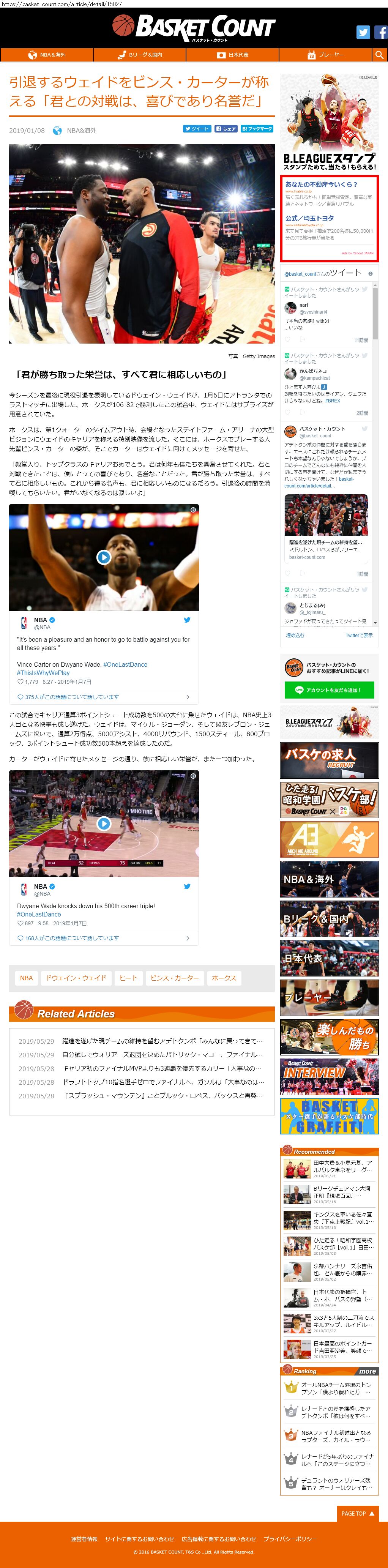The height and width of the screenshot is (1568, 388).
Task: Switch to the 日本代表 tab
Action: click(233, 55)
